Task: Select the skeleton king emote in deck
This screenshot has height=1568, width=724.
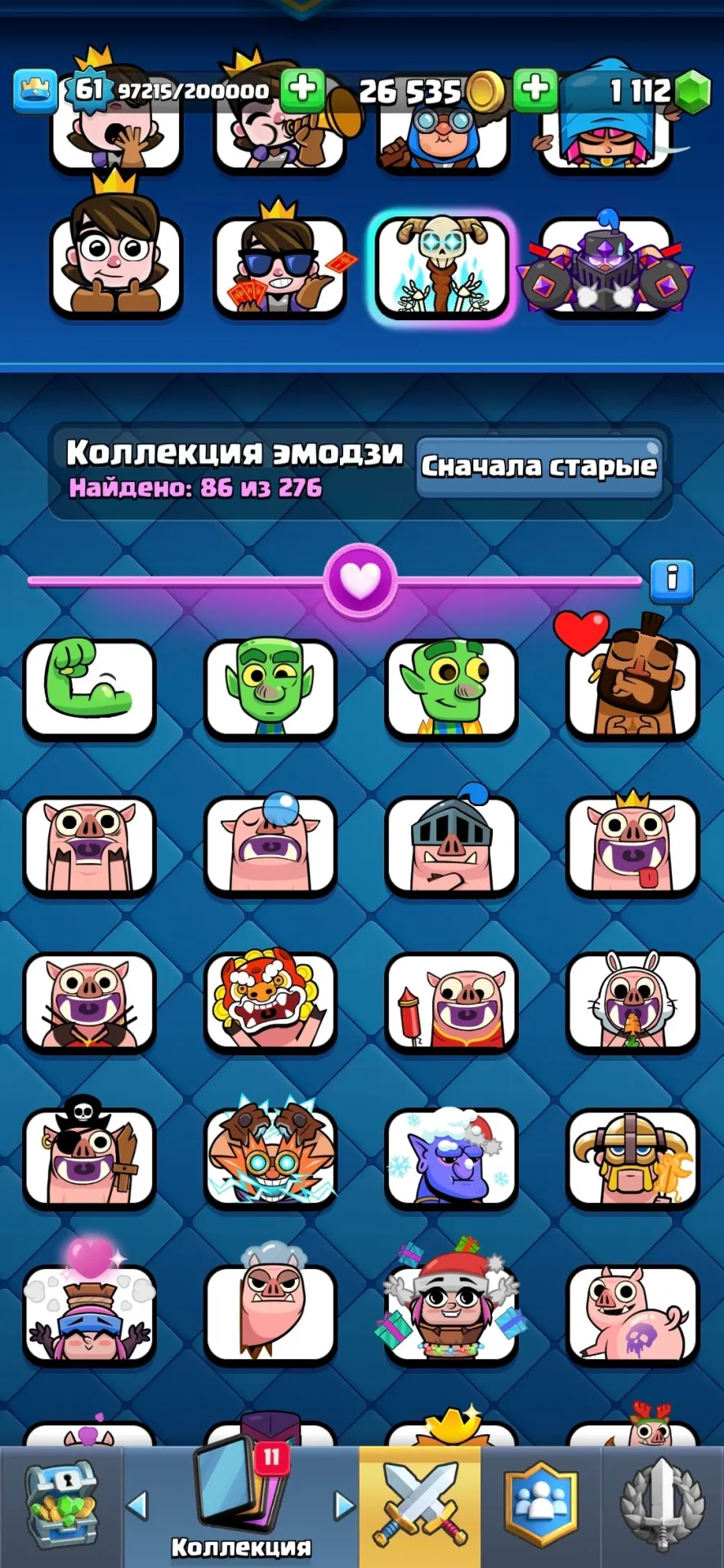Action: (x=442, y=266)
